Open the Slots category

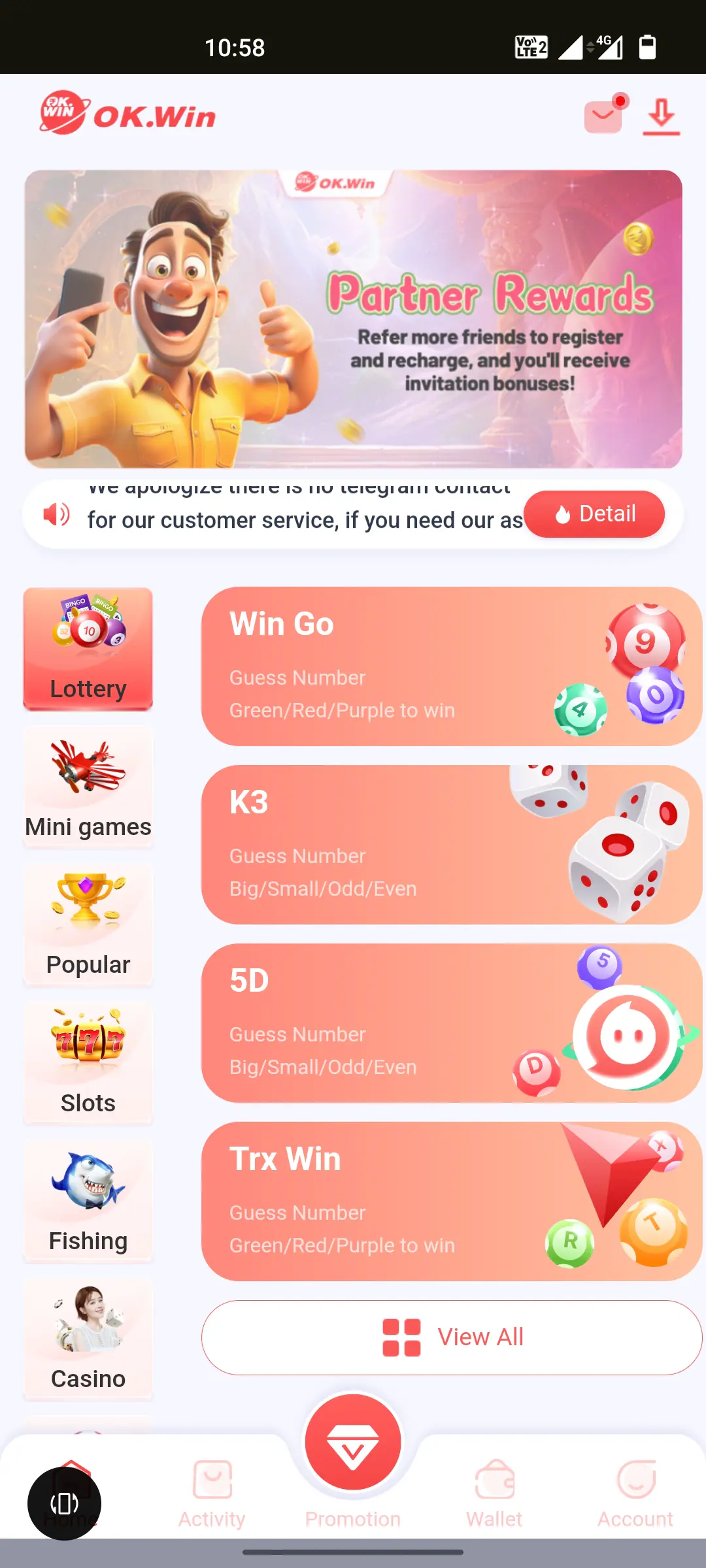click(88, 1063)
